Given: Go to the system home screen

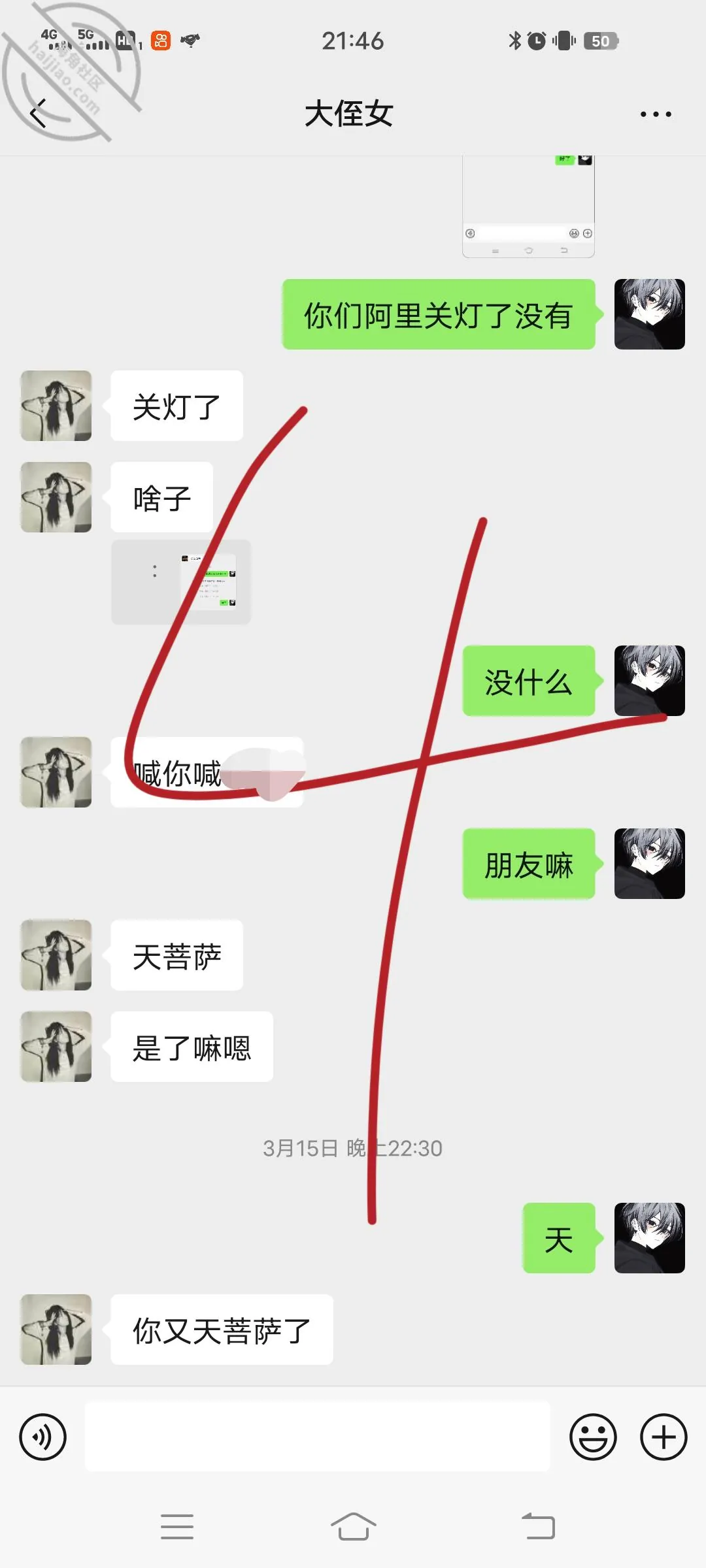Looking at the screenshot, I should 353,1527.
